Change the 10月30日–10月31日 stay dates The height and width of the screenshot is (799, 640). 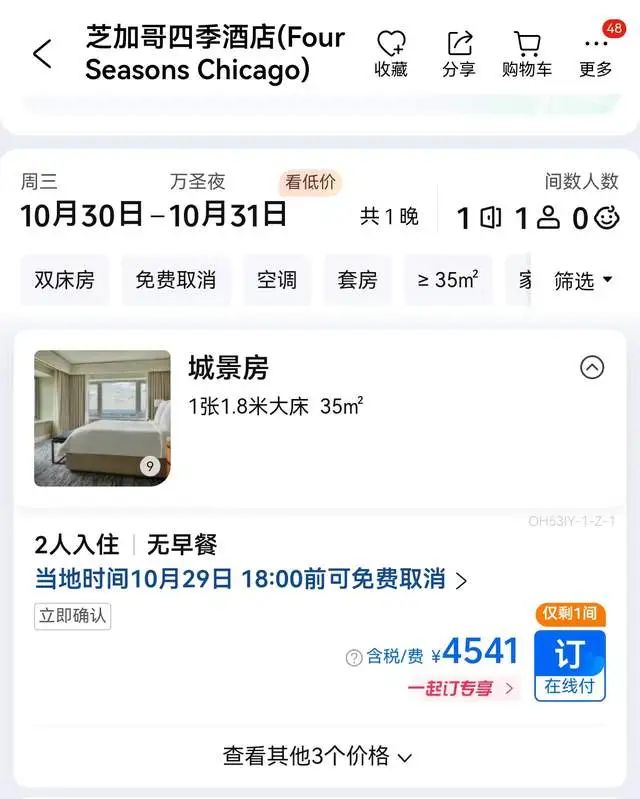click(x=154, y=214)
